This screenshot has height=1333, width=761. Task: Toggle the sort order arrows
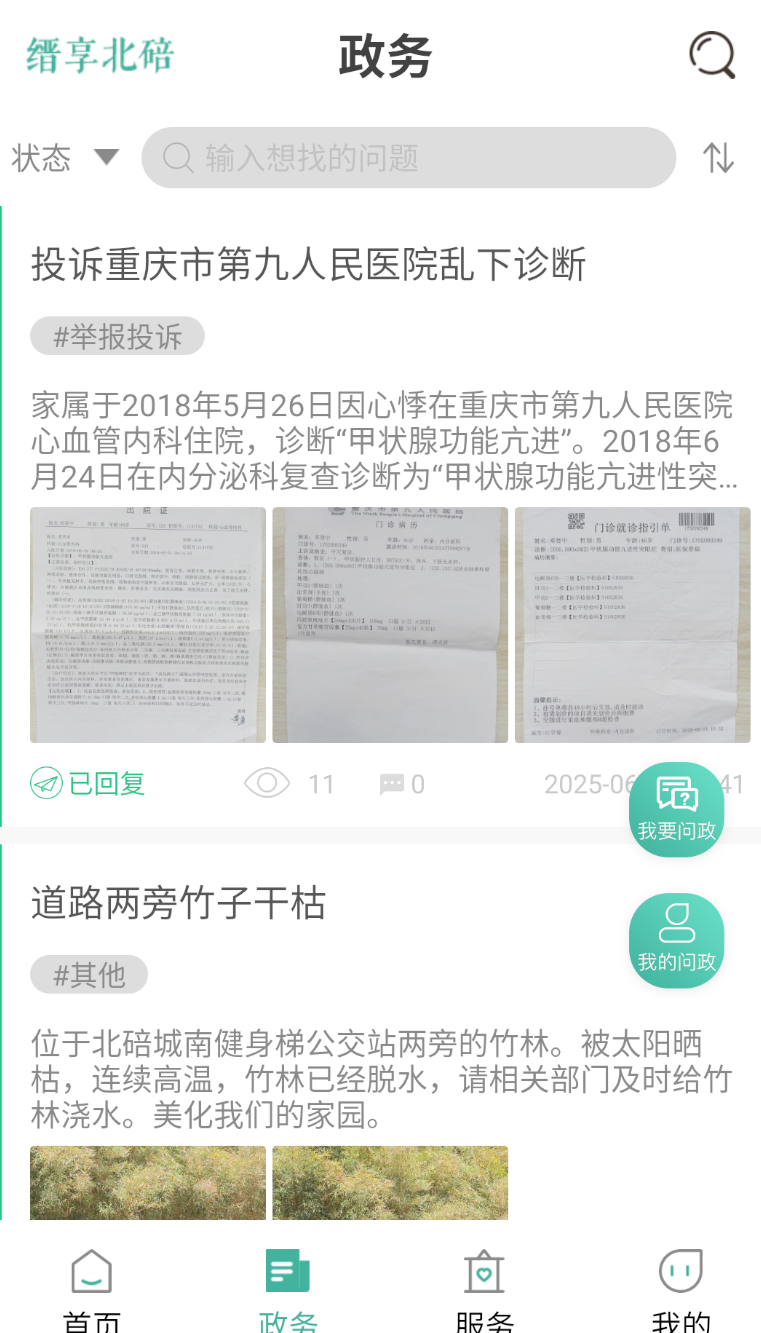[718, 158]
